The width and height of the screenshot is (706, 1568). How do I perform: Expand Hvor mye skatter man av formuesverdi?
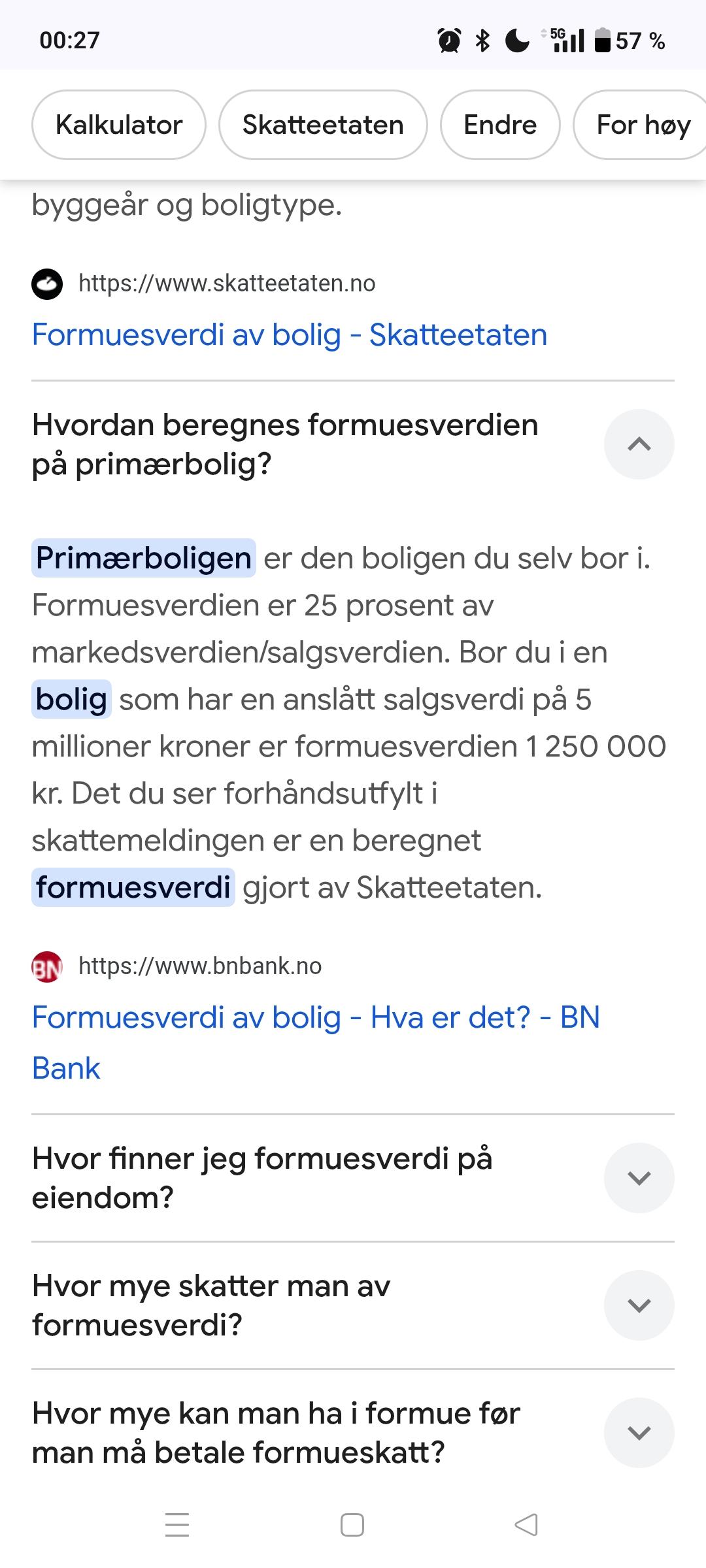coord(353,1305)
